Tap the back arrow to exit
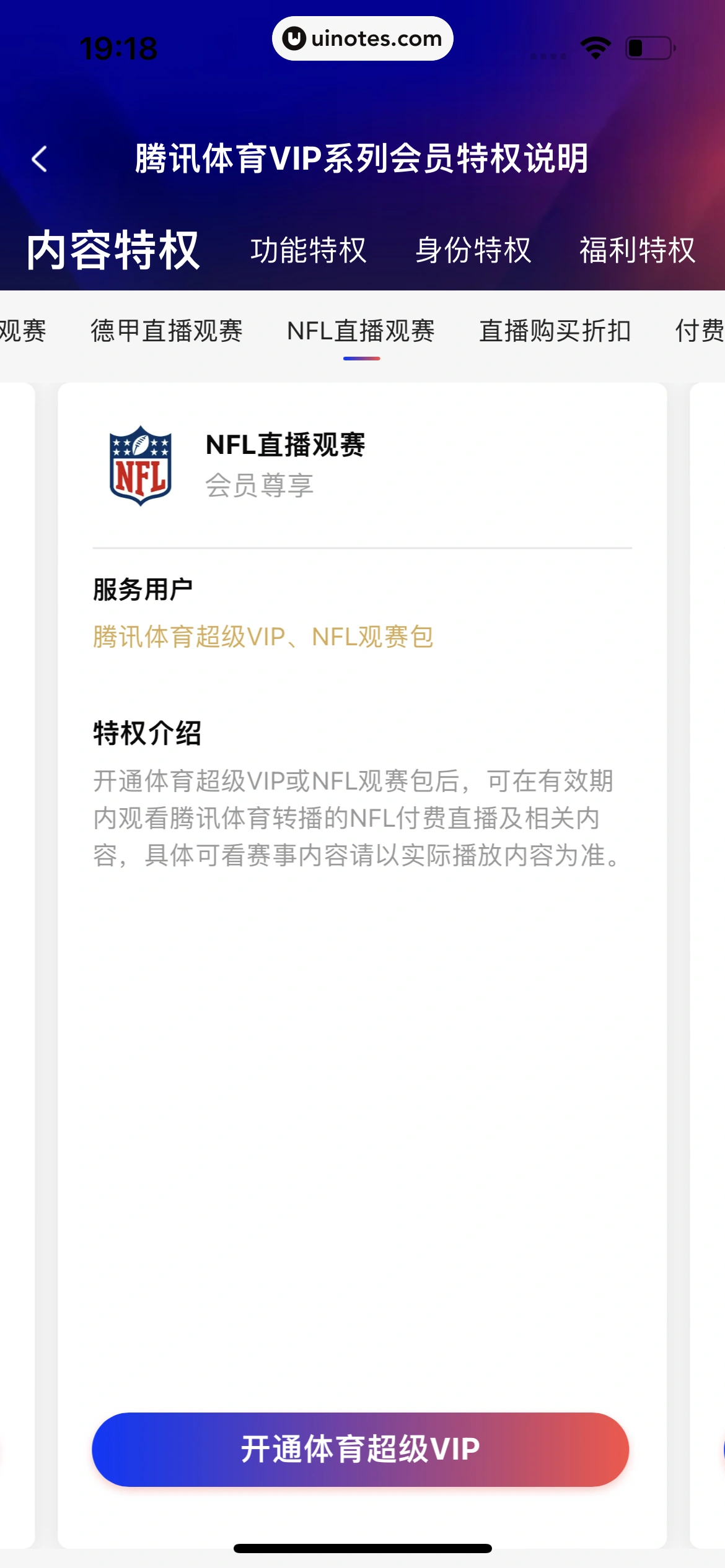Viewport: 725px width, 1568px height. (40, 159)
